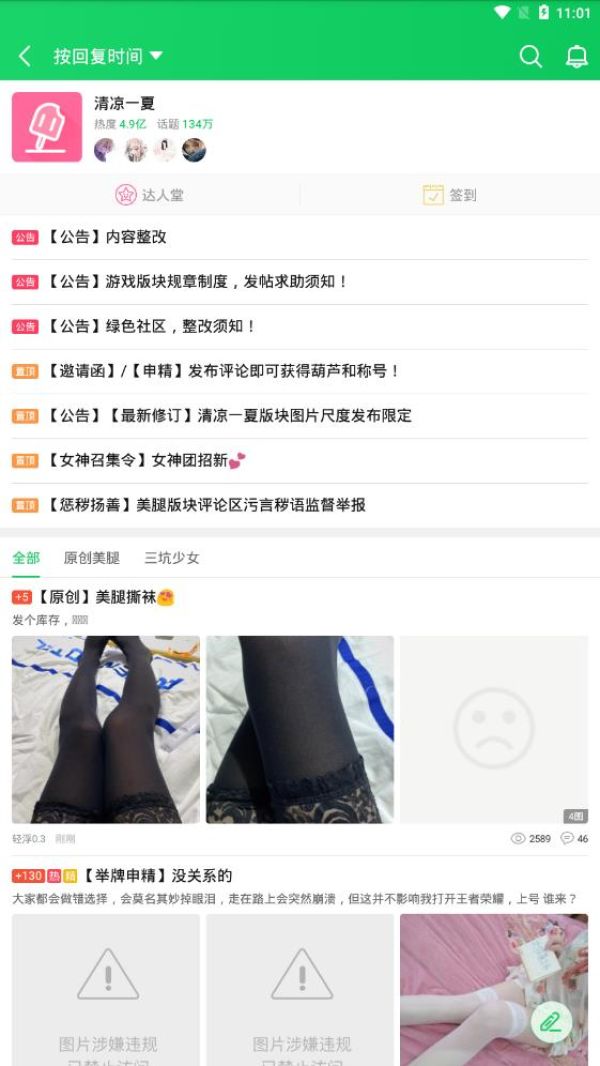Open 达人堂 section
This screenshot has width=600, height=1066.
tap(150, 195)
